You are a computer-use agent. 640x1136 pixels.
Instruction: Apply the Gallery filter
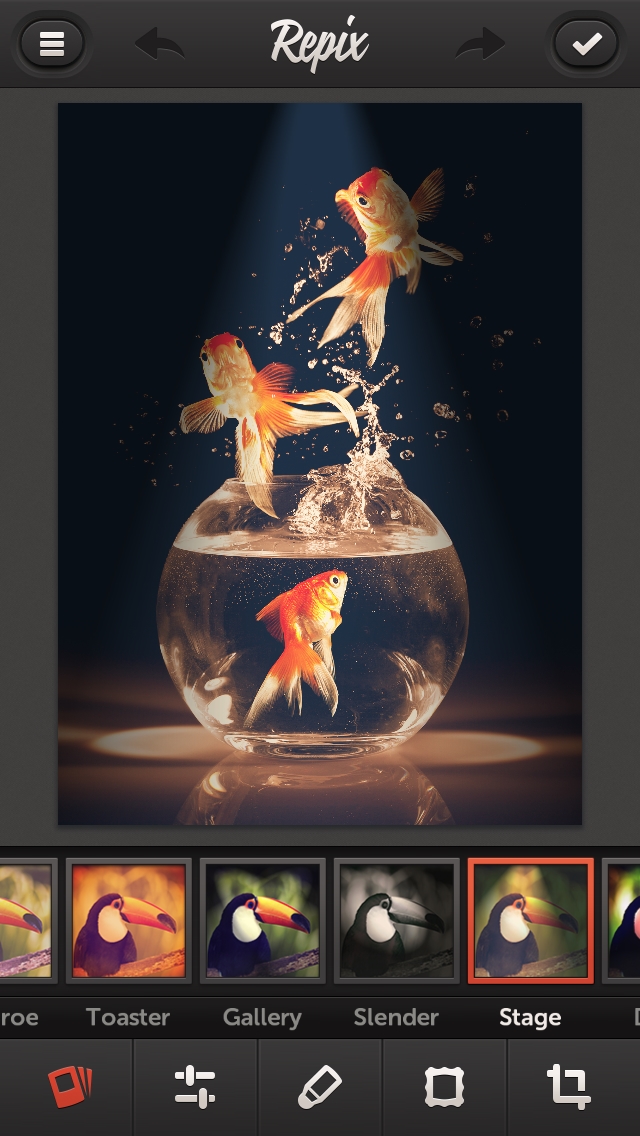(x=262, y=921)
